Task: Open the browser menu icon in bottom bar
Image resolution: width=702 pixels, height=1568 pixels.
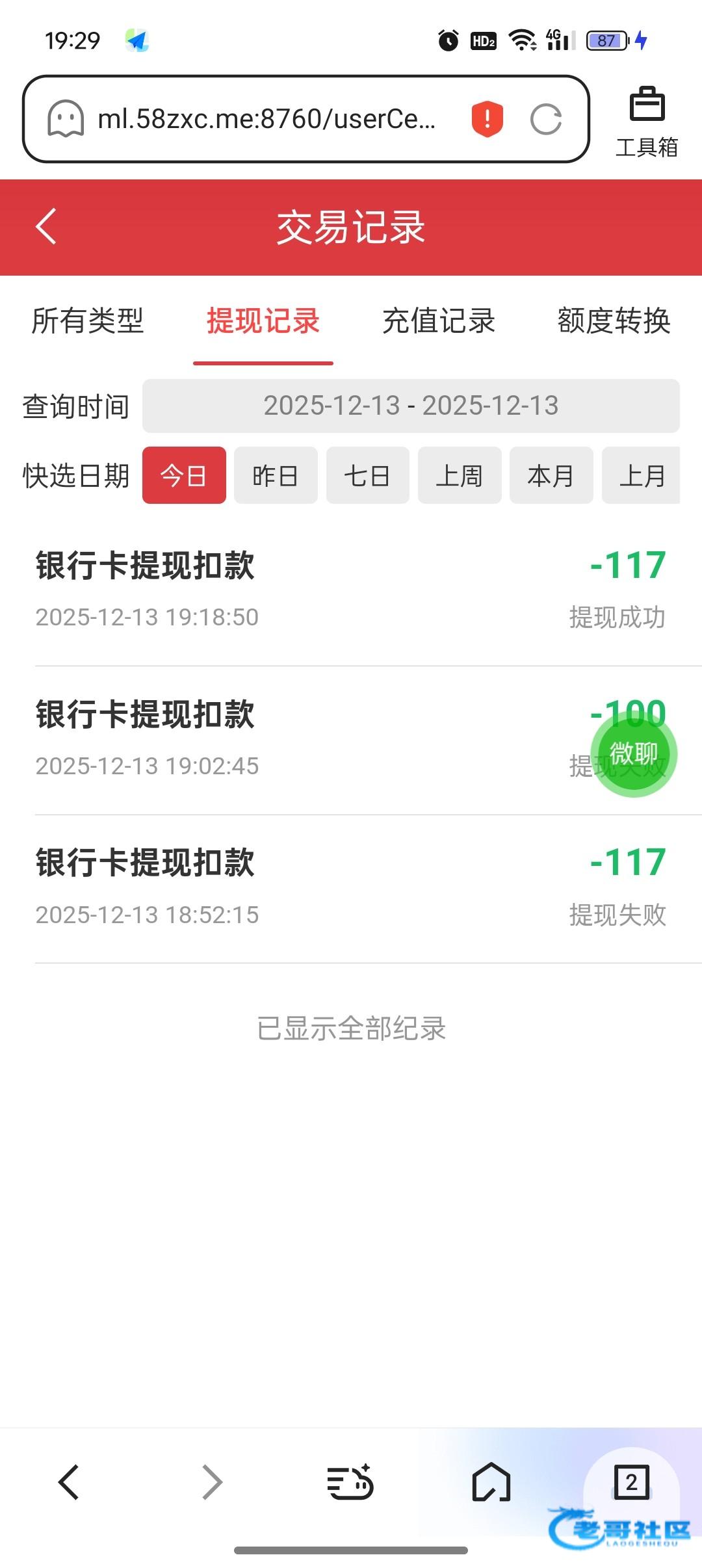Action: click(x=350, y=1482)
